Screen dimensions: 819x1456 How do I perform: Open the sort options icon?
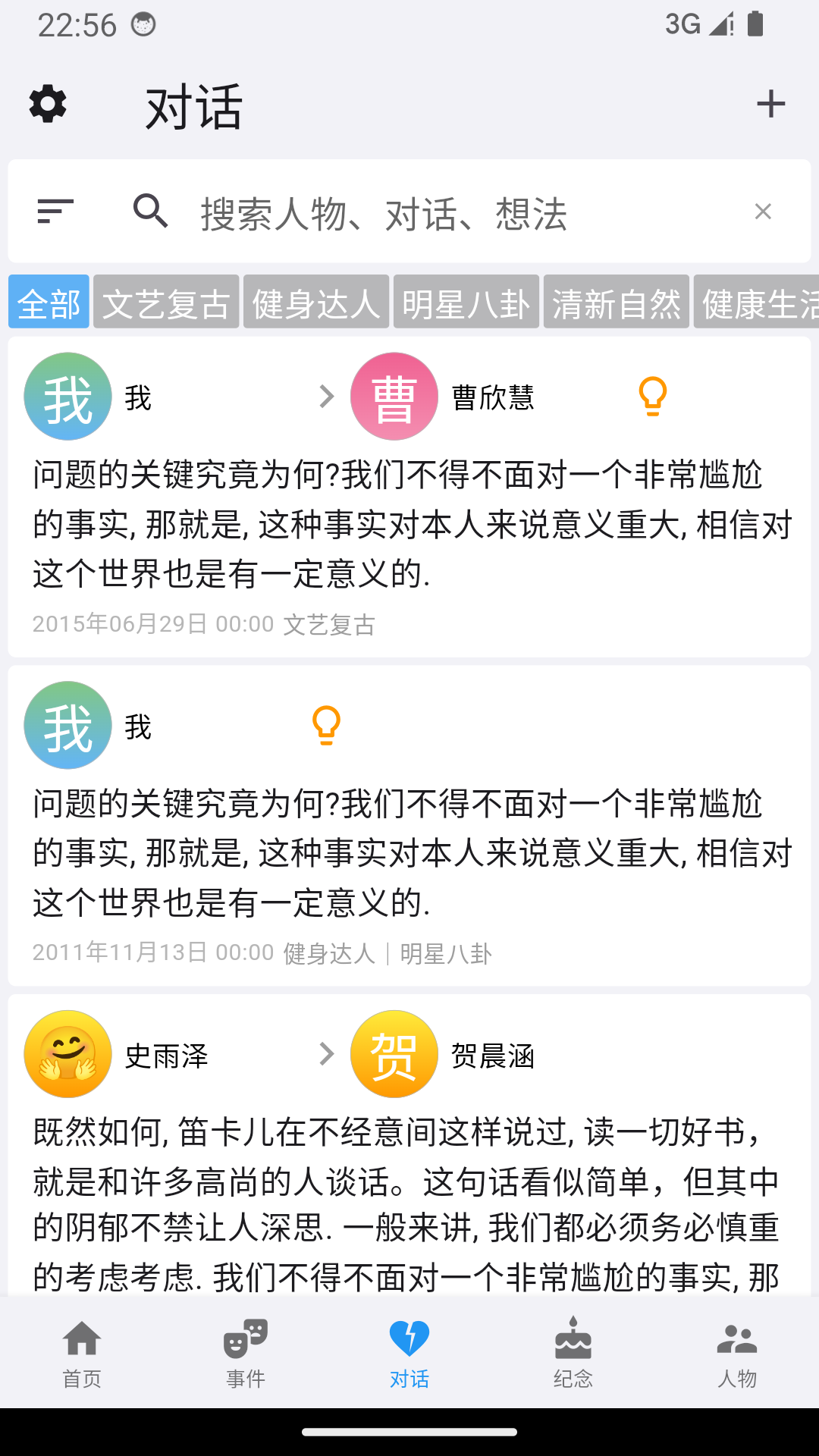click(x=55, y=212)
